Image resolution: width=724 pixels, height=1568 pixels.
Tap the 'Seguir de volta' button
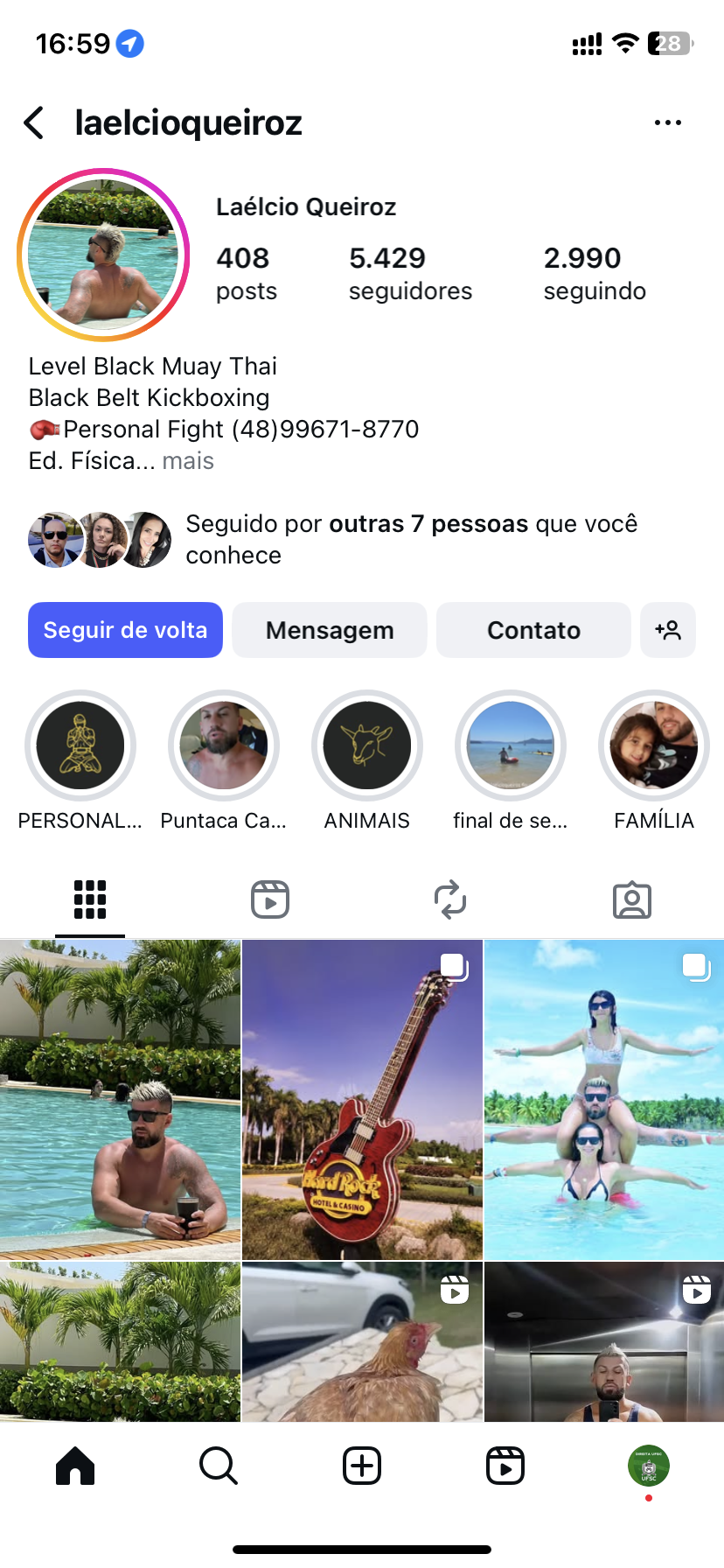tap(125, 630)
